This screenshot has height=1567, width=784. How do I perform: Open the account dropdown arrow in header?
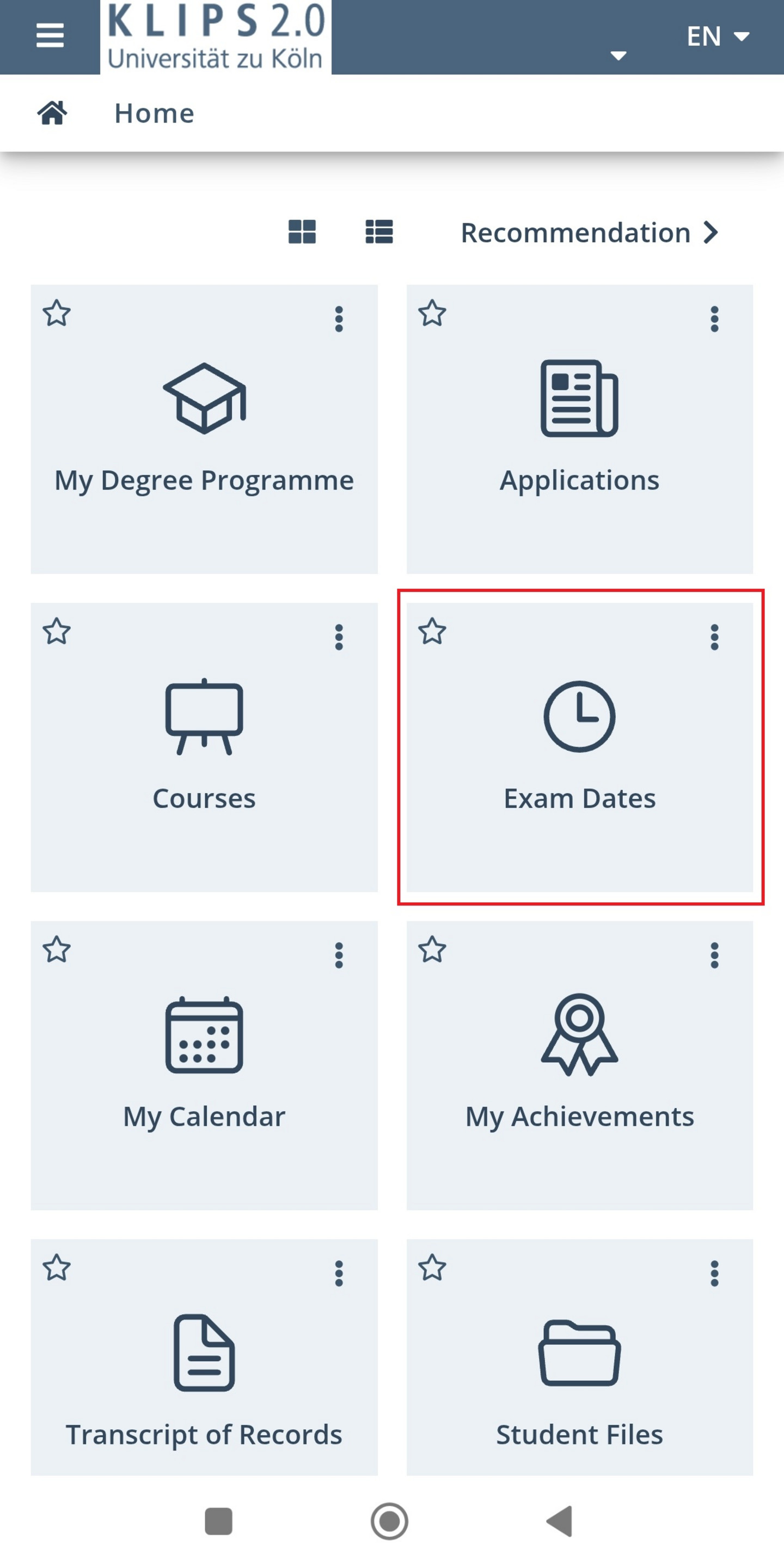[x=618, y=56]
